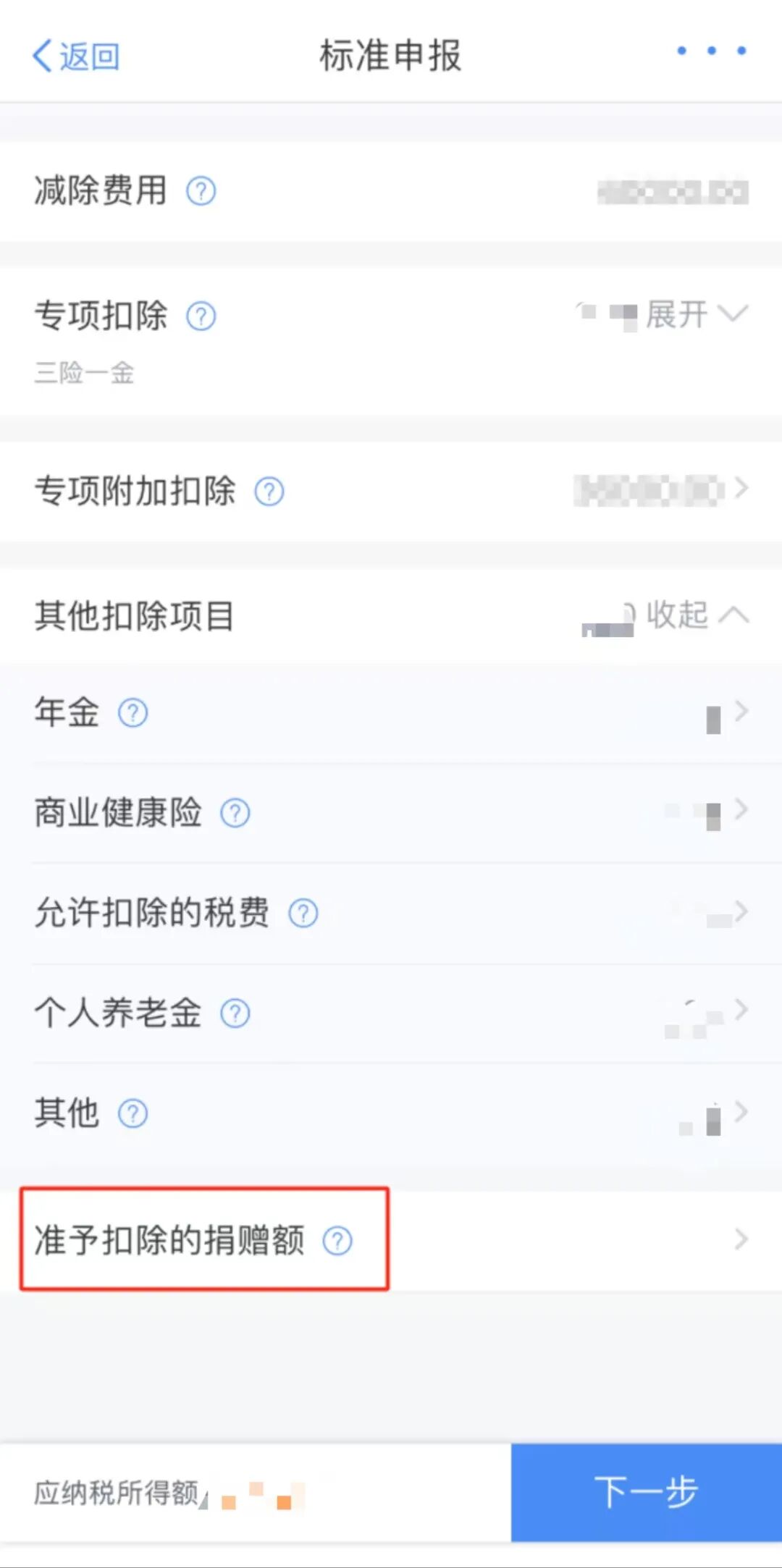Open the 其他 deduction row
The image size is (782, 1568).
click(x=391, y=1113)
